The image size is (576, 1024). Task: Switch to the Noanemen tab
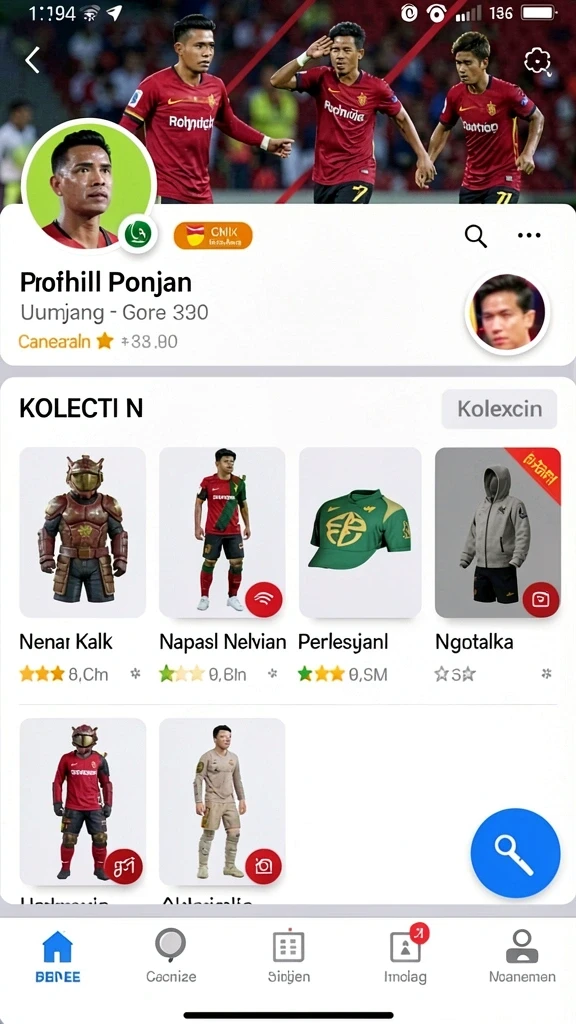522,956
